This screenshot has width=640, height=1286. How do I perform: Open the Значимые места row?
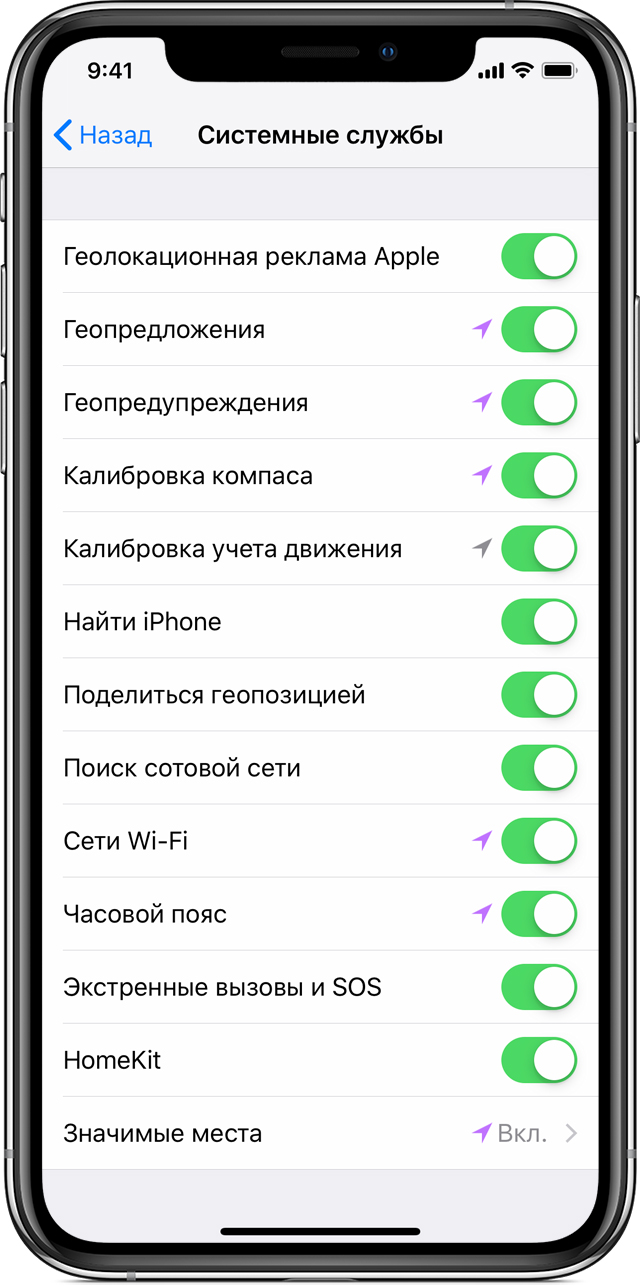pyautogui.click(x=320, y=1134)
